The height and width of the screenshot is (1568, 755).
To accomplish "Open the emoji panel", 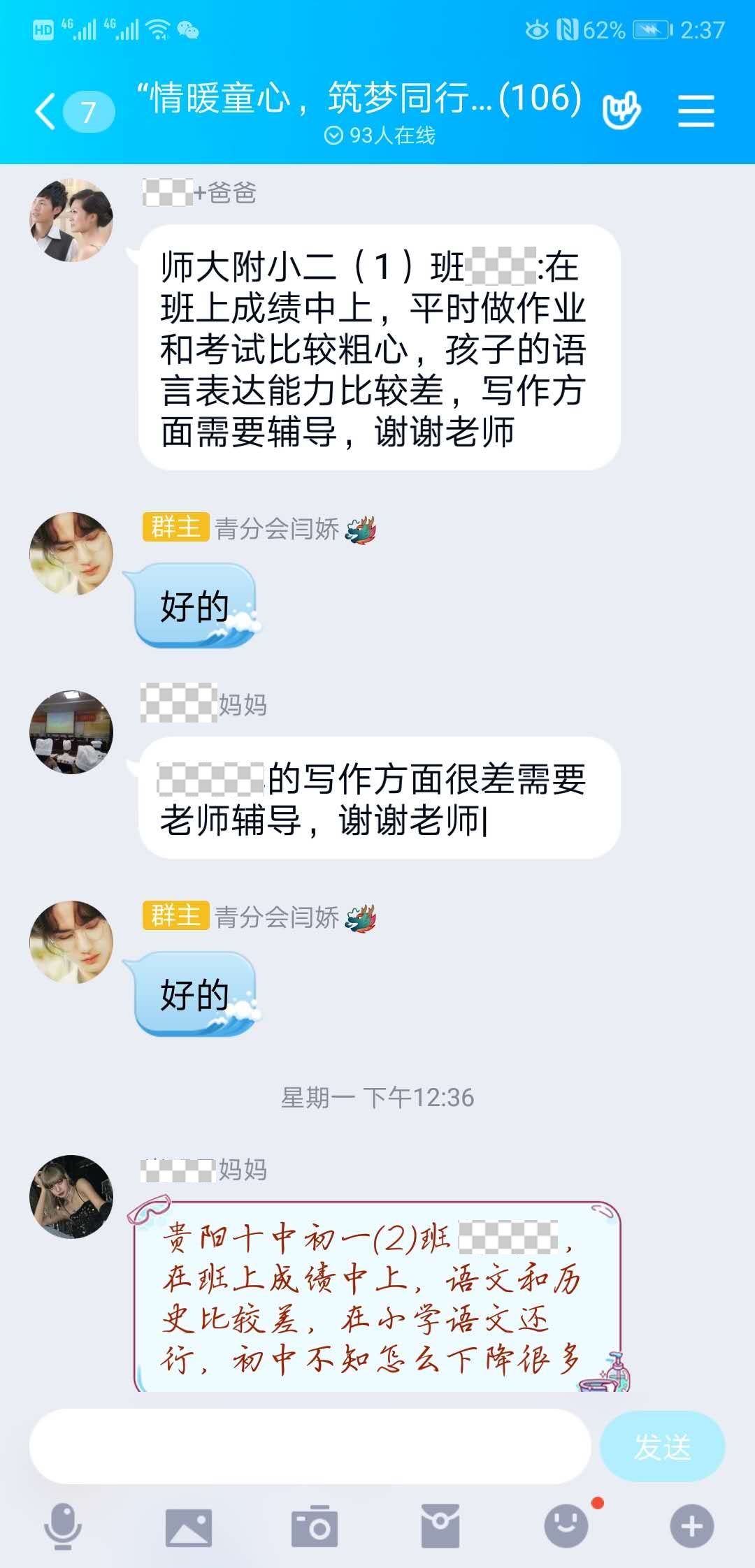I will point(566,1527).
